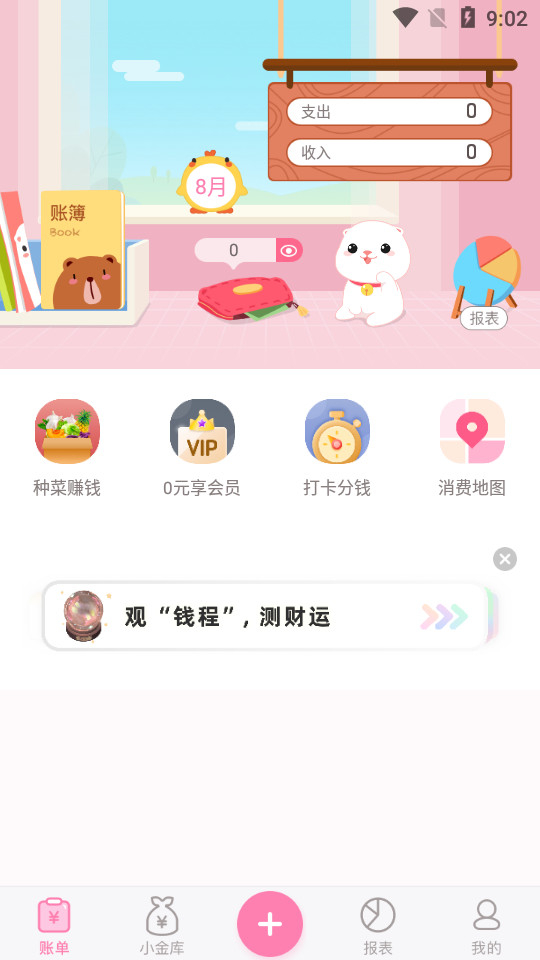Open 消费地图 spending map
The width and height of the screenshot is (540, 960).
472,448
